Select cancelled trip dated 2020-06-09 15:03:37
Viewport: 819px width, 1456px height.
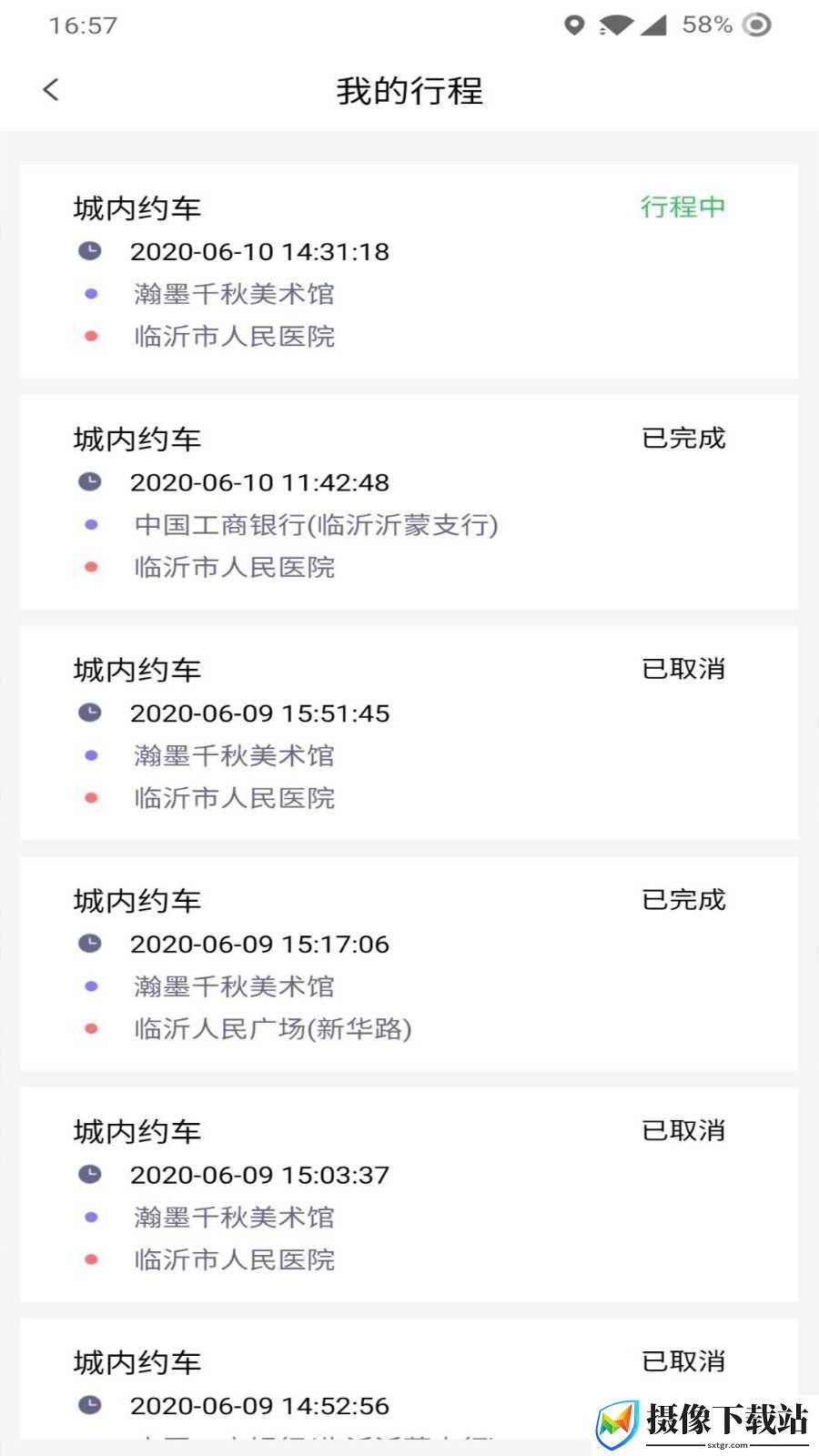click(409, 1195)
